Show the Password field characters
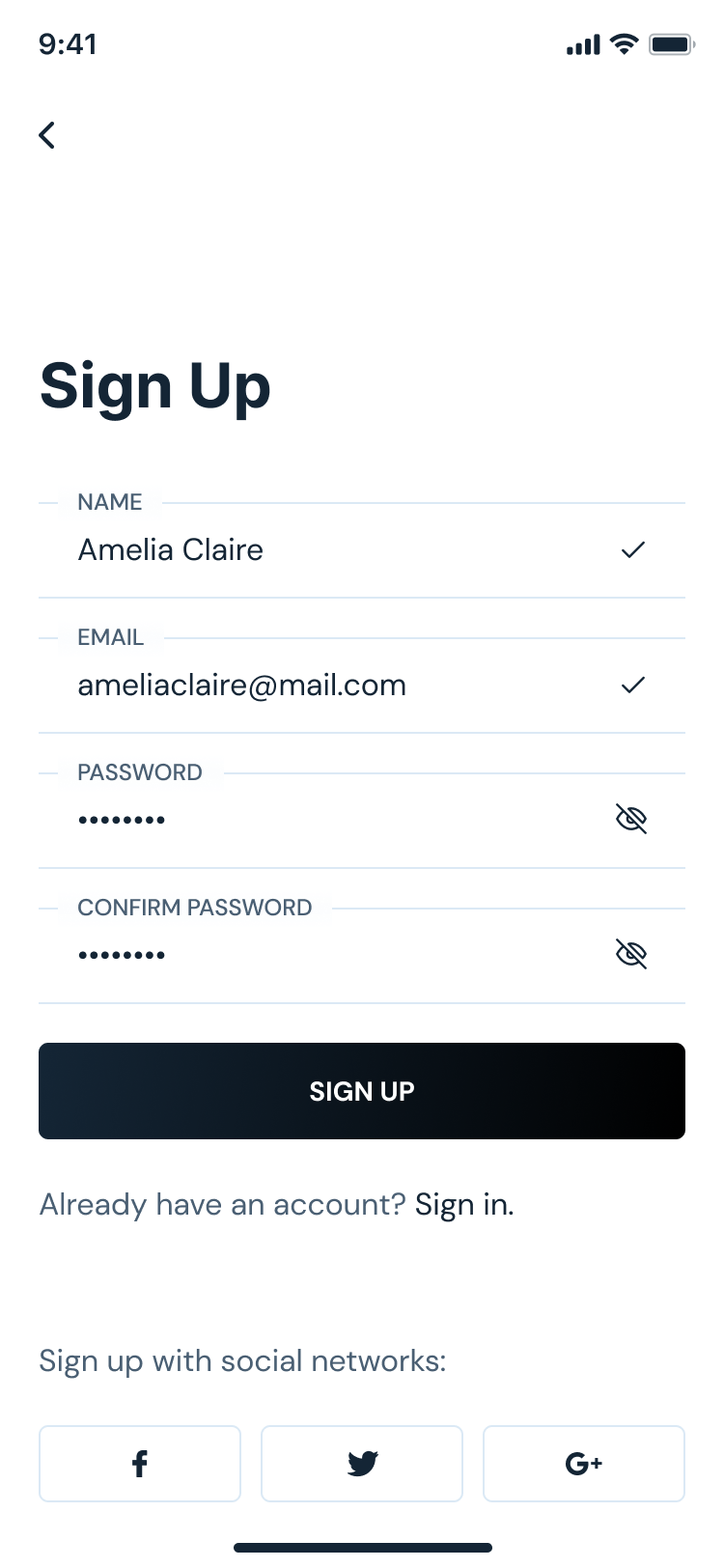 pos(631,820)
